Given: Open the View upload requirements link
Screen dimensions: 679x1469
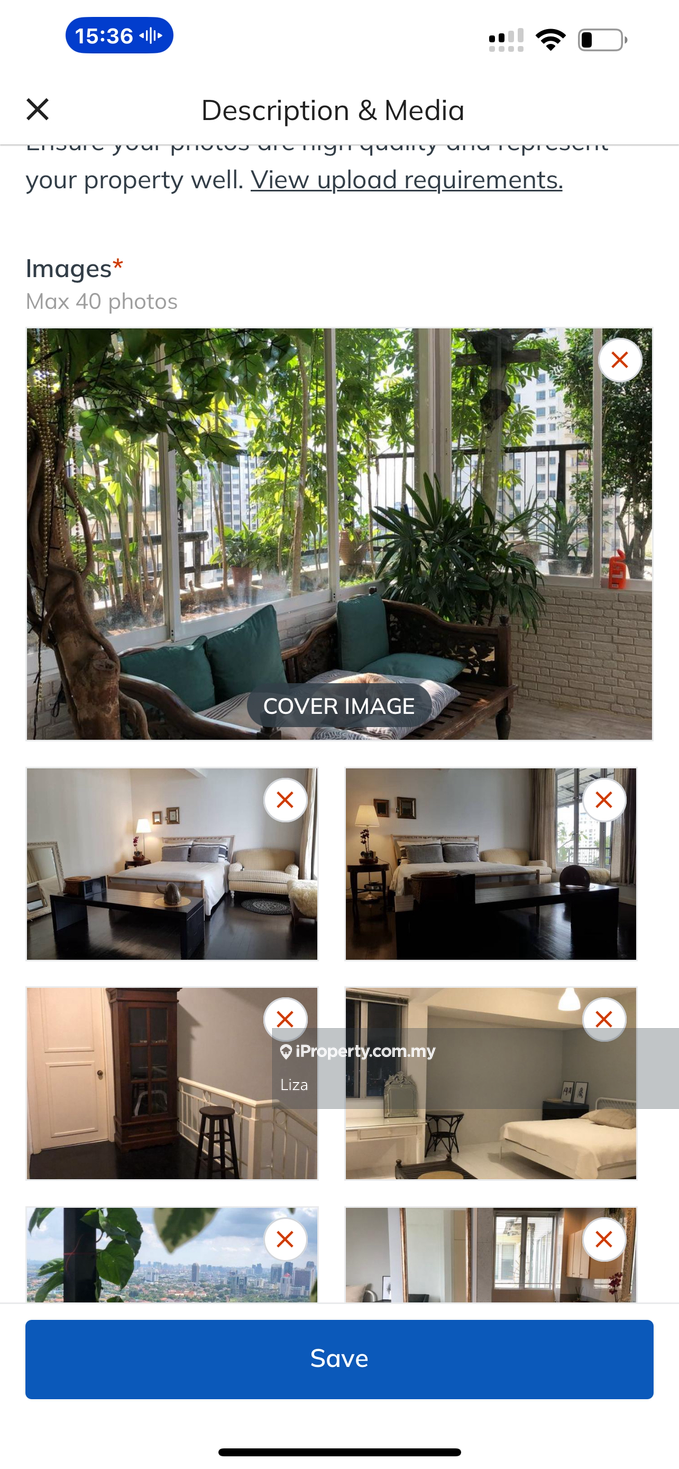Looking at the screenshot, I should point(406,180).
